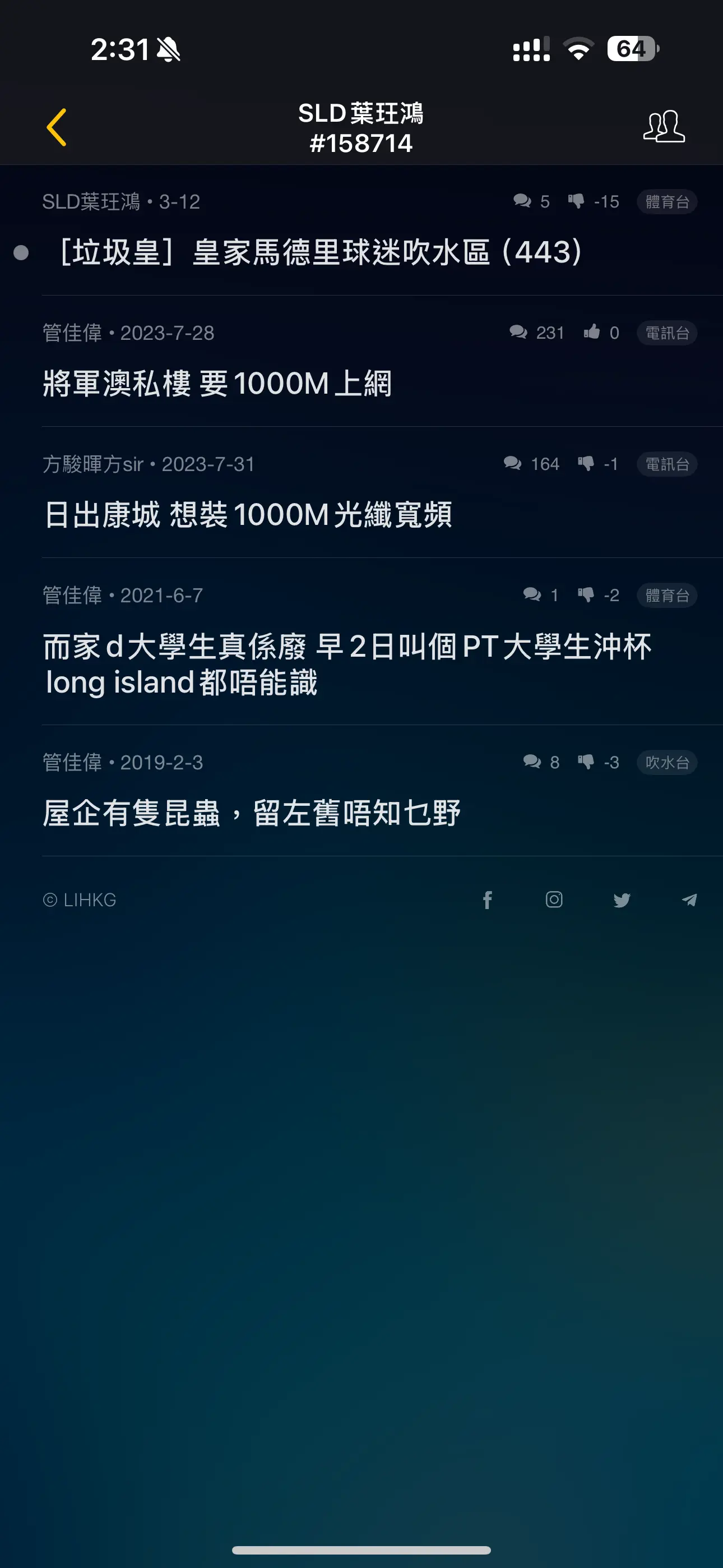This screenshot has height=1568, width=723.
Task: Open LIHKG's Instagram page
Action: point(554,900)
